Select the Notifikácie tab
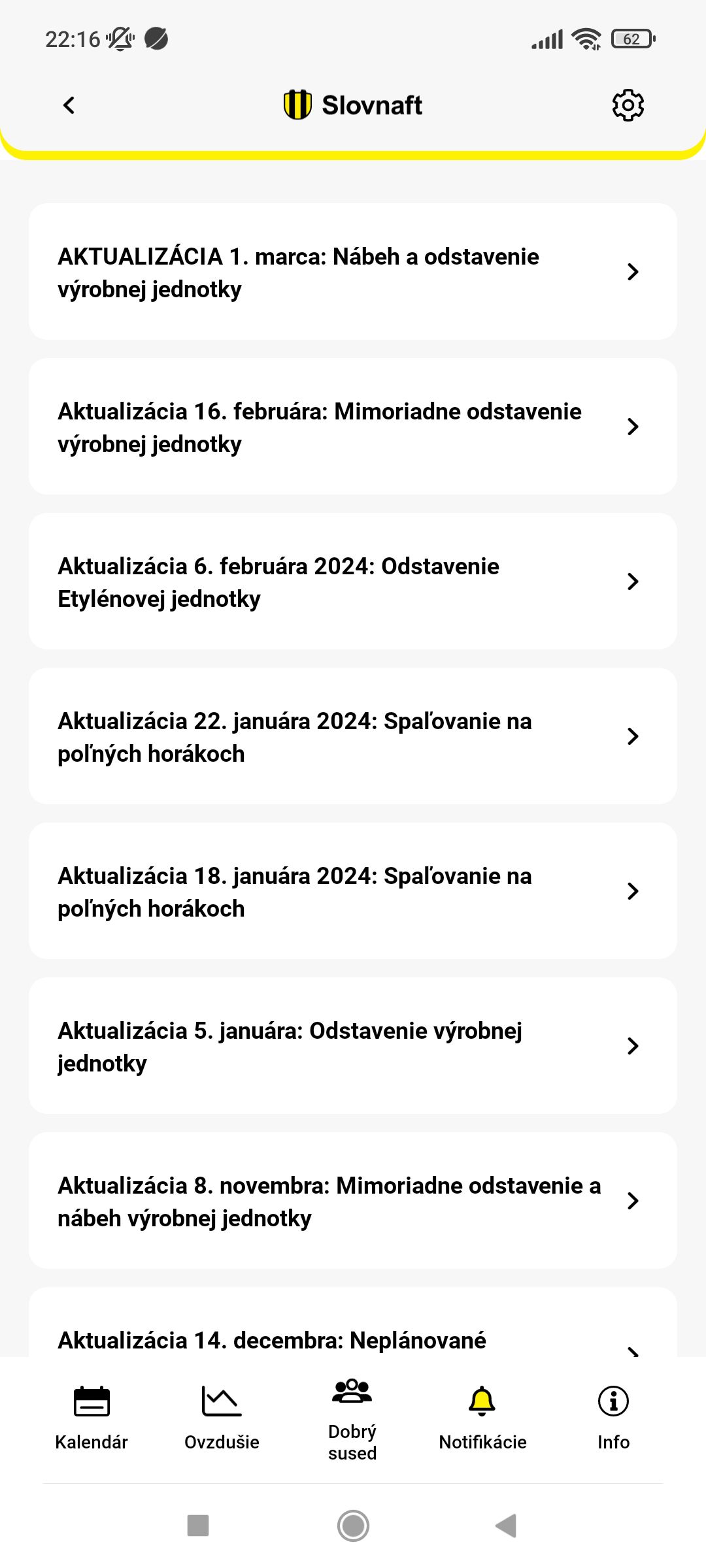The image size is (706, 1568). [482, 1418]
